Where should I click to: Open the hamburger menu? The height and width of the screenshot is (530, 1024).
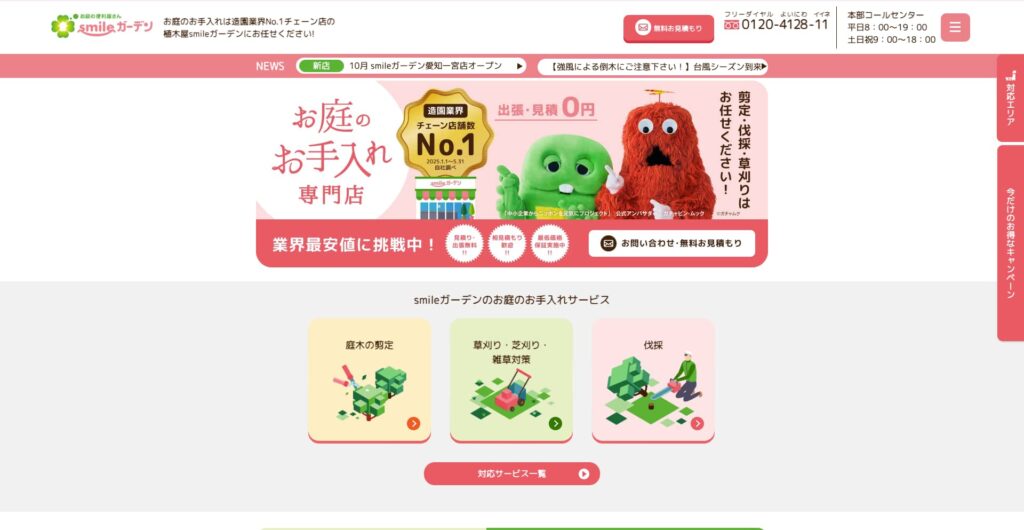(x=954, y=27)
